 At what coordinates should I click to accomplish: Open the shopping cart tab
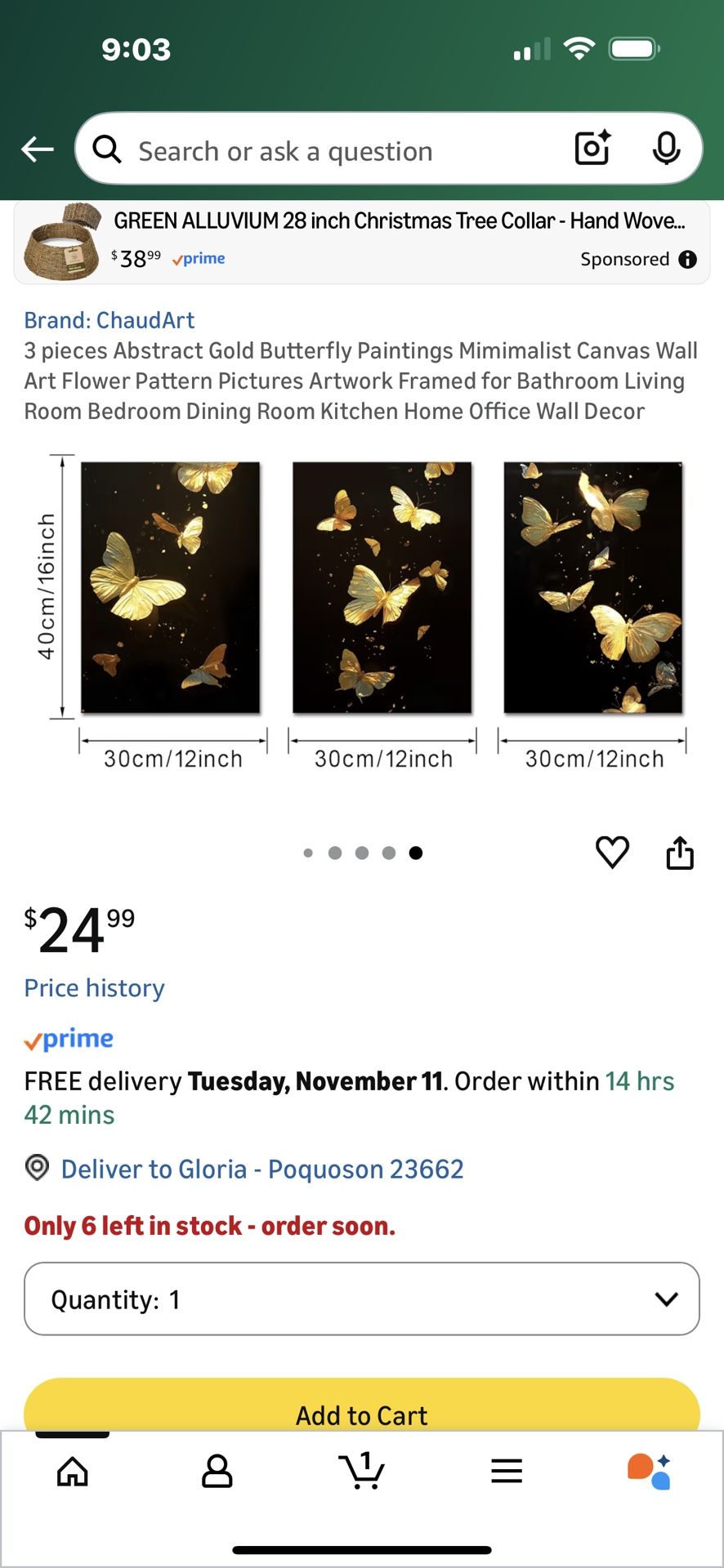click(x=362, y=1472)
